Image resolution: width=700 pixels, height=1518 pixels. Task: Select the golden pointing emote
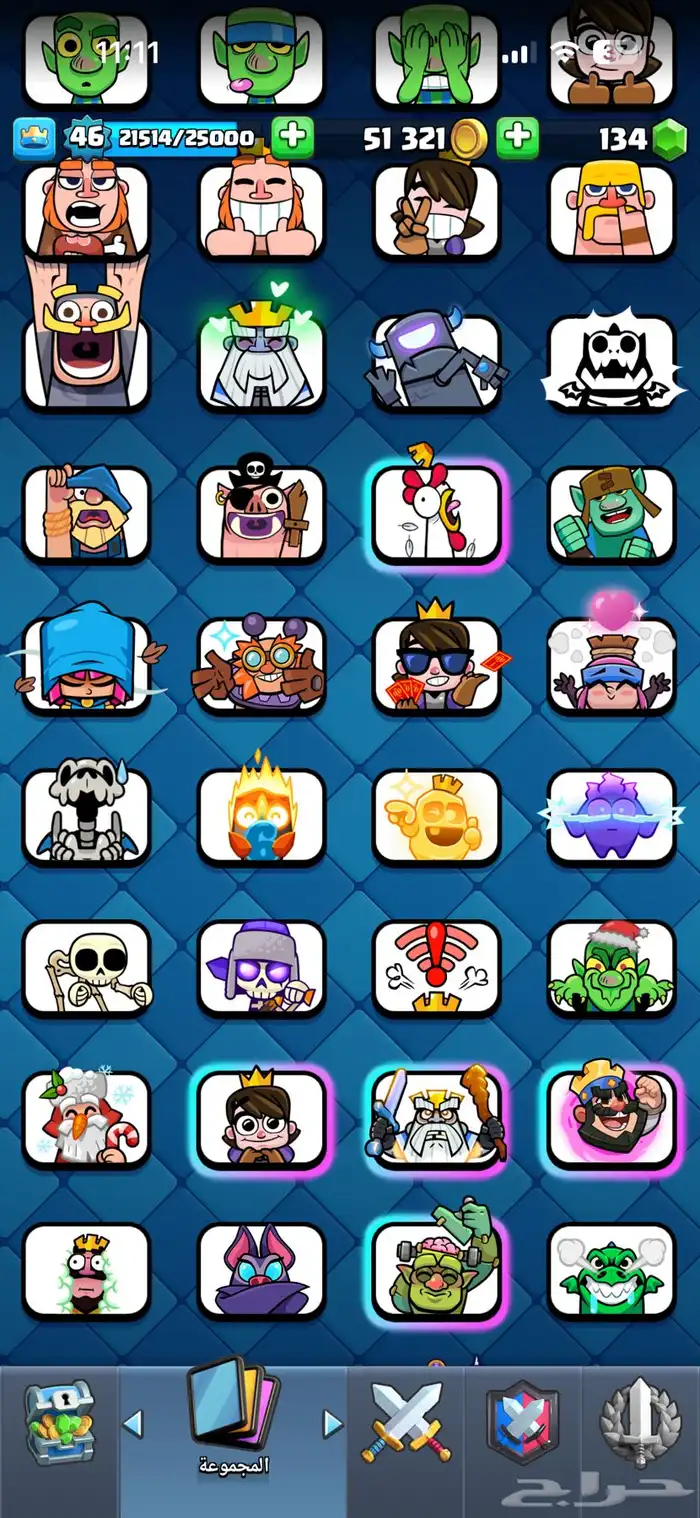[436, 816]
